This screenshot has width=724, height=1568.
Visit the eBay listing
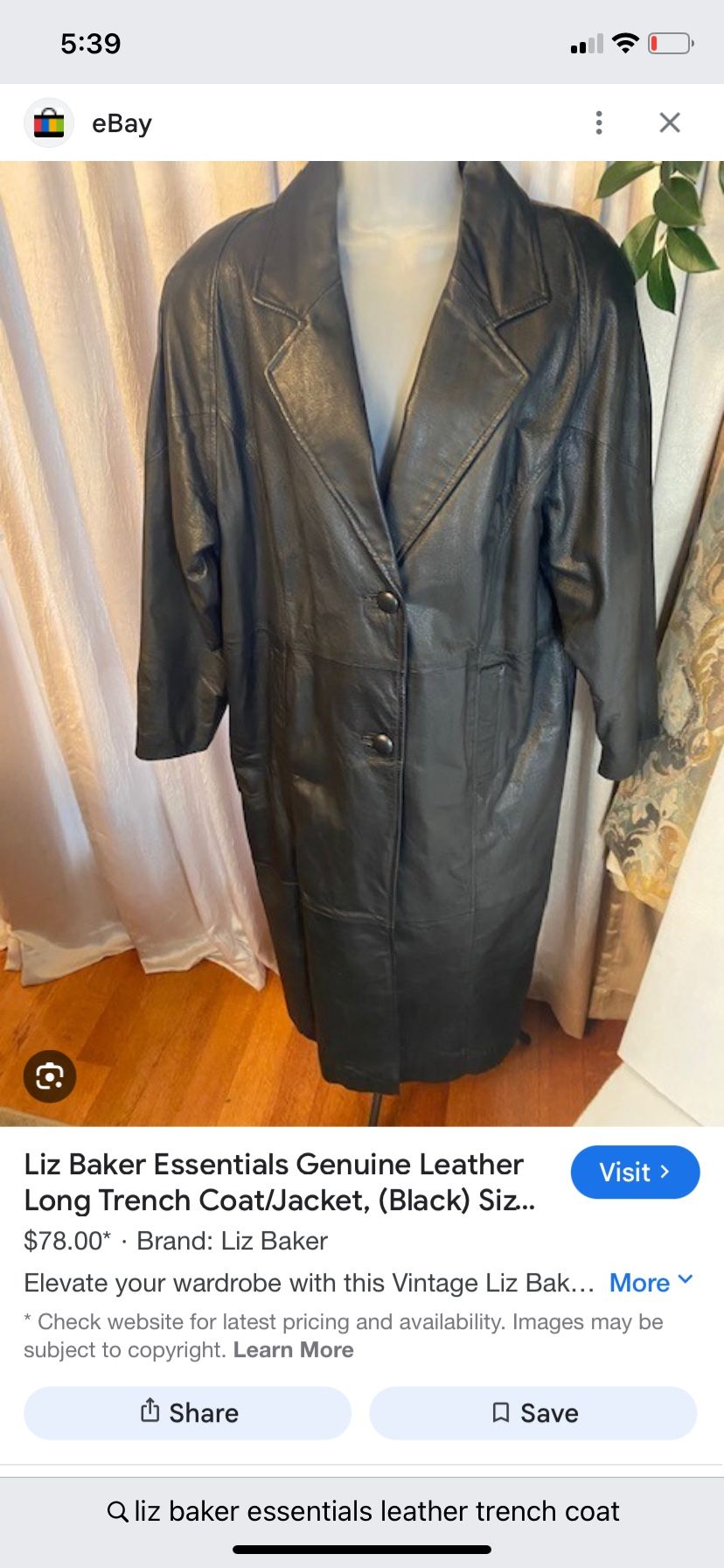635,1172
